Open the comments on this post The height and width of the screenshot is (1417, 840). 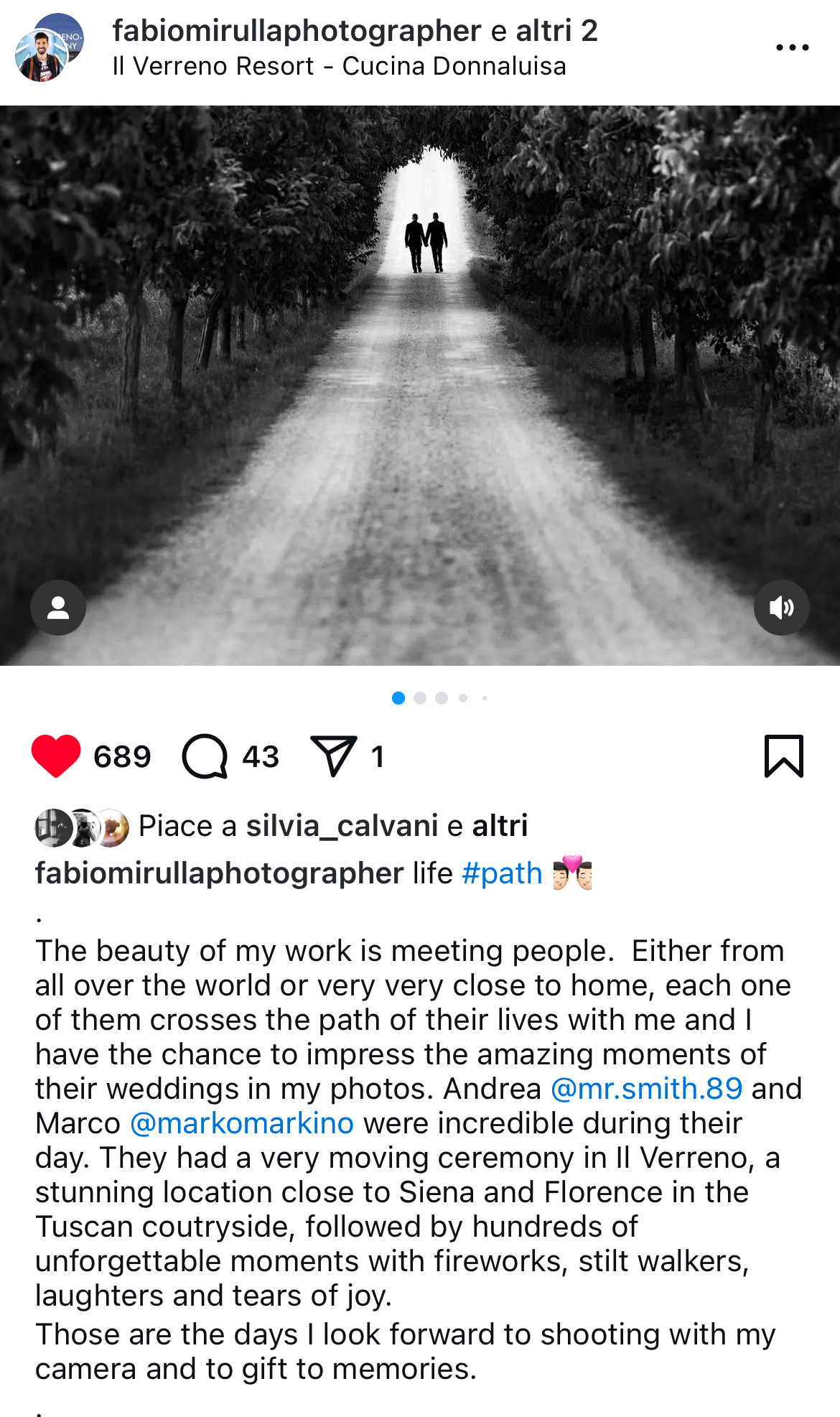pos(205,756)
